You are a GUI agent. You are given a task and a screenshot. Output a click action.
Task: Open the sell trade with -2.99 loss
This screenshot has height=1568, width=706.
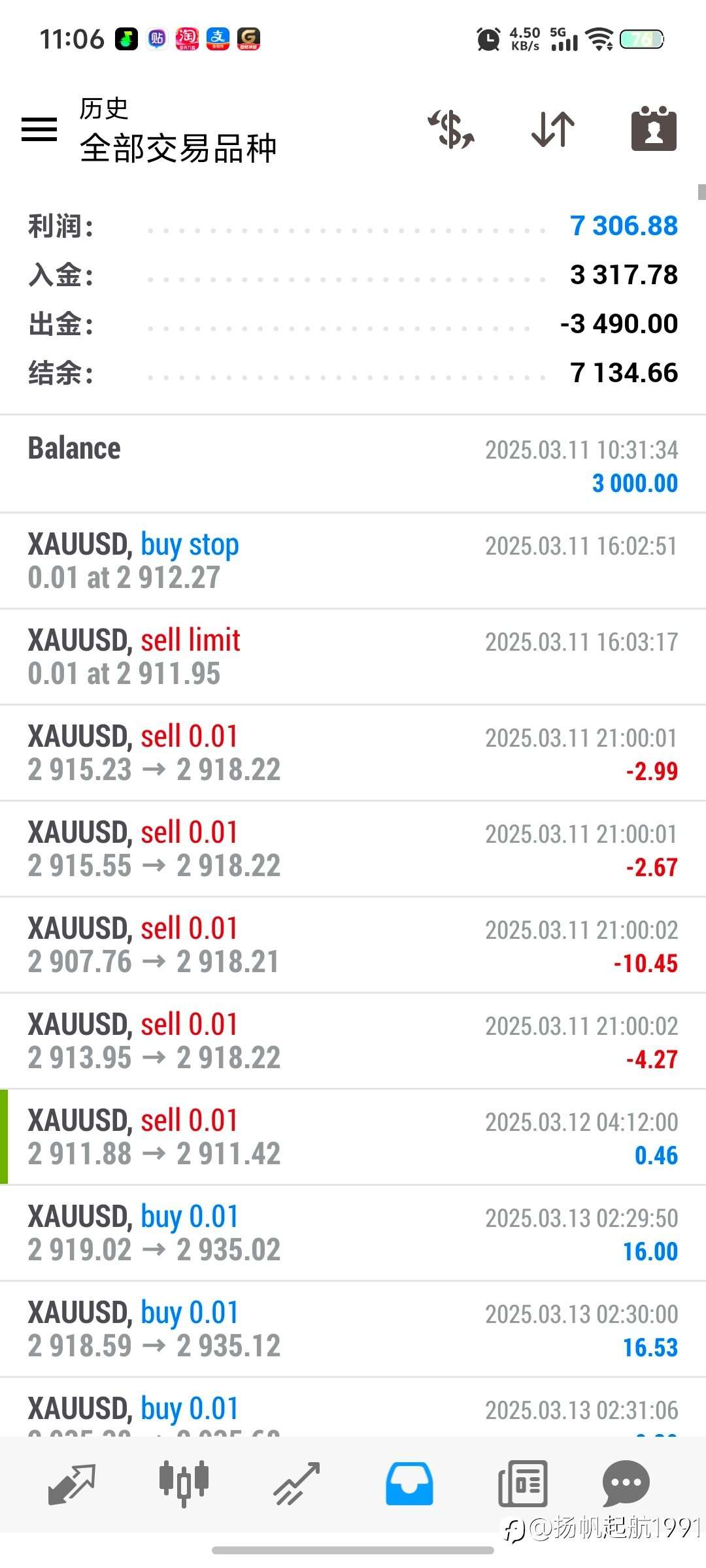(x=353, y=753)
